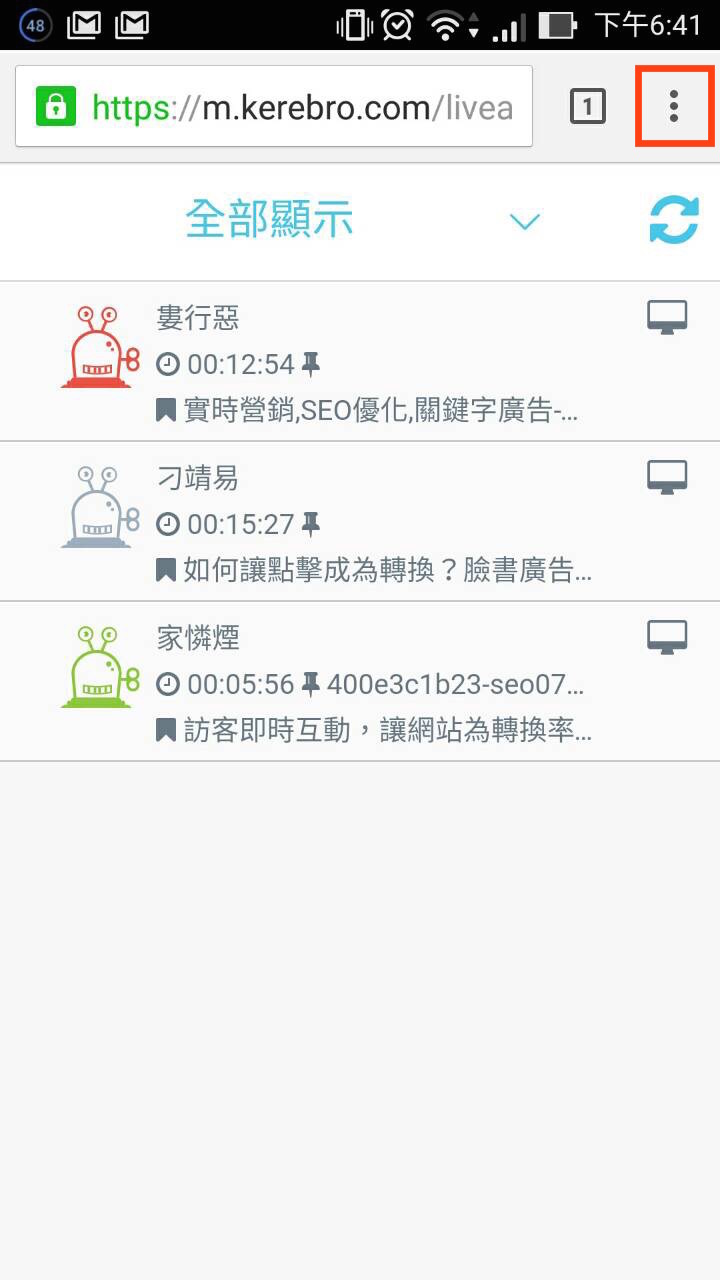Refresh the visitor list

click(x=674, y=220)
